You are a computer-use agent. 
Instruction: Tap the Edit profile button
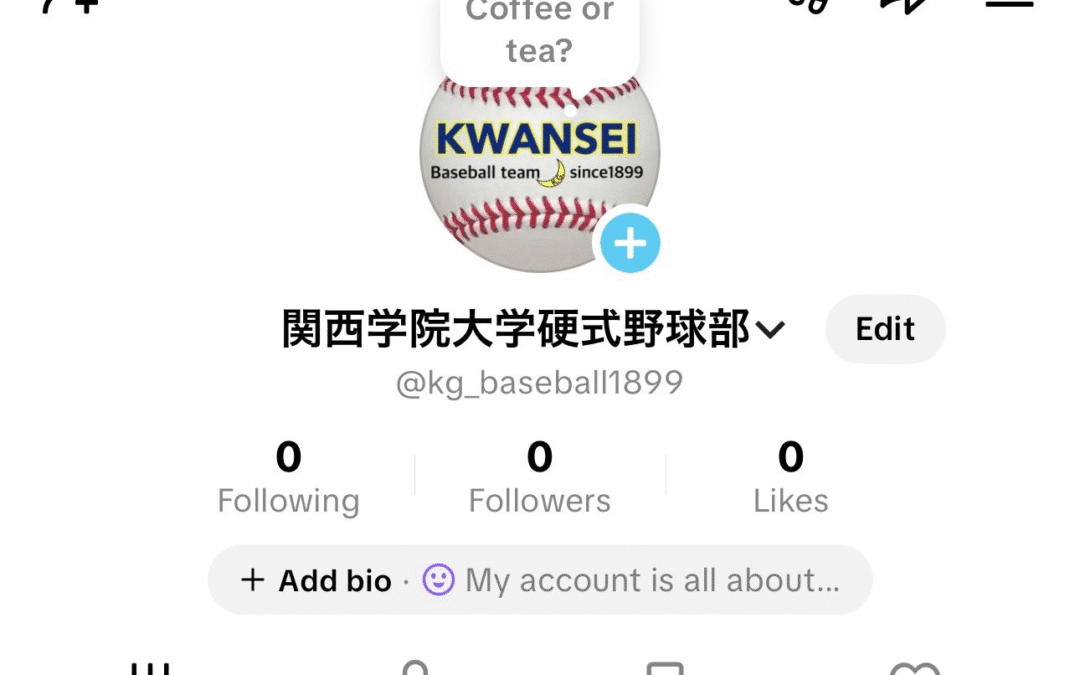pyautogui.click(x=885, y=329)
